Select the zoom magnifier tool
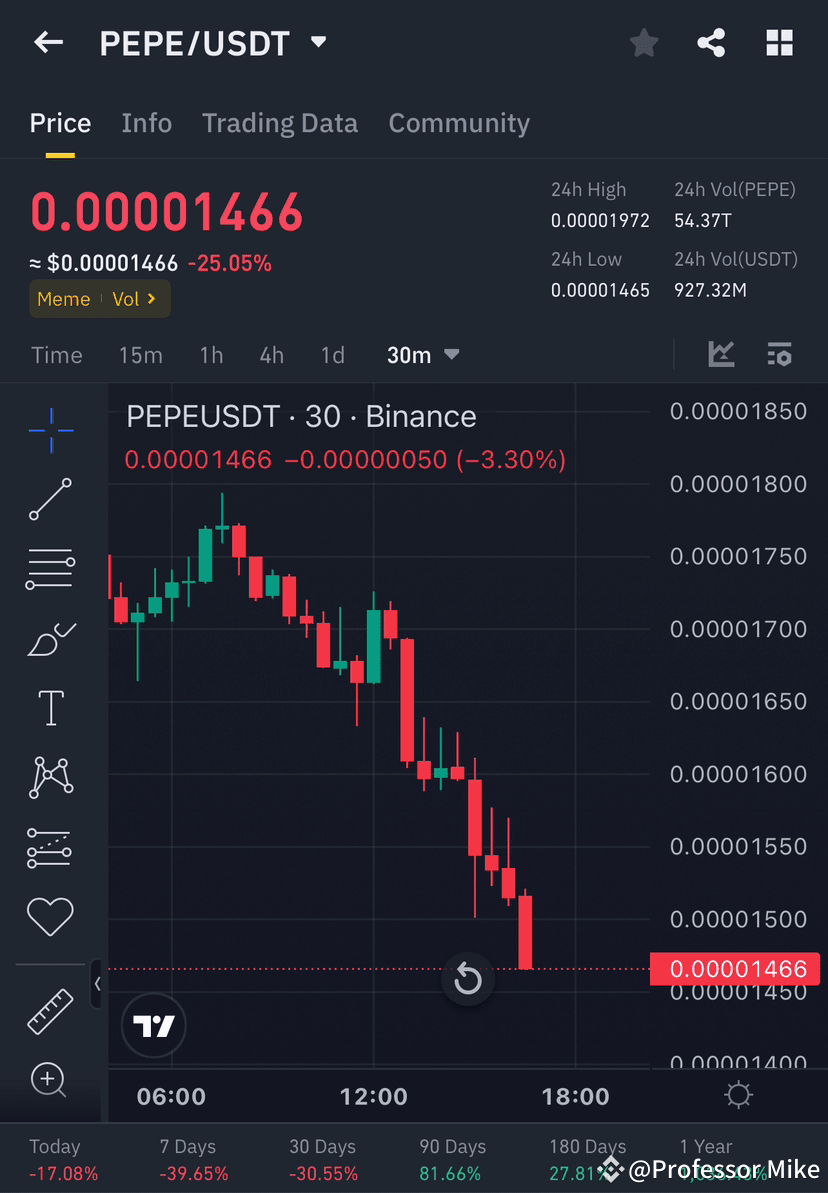Image resolution: width=828 pixels, height=1193 pixels. (50, 1080)
